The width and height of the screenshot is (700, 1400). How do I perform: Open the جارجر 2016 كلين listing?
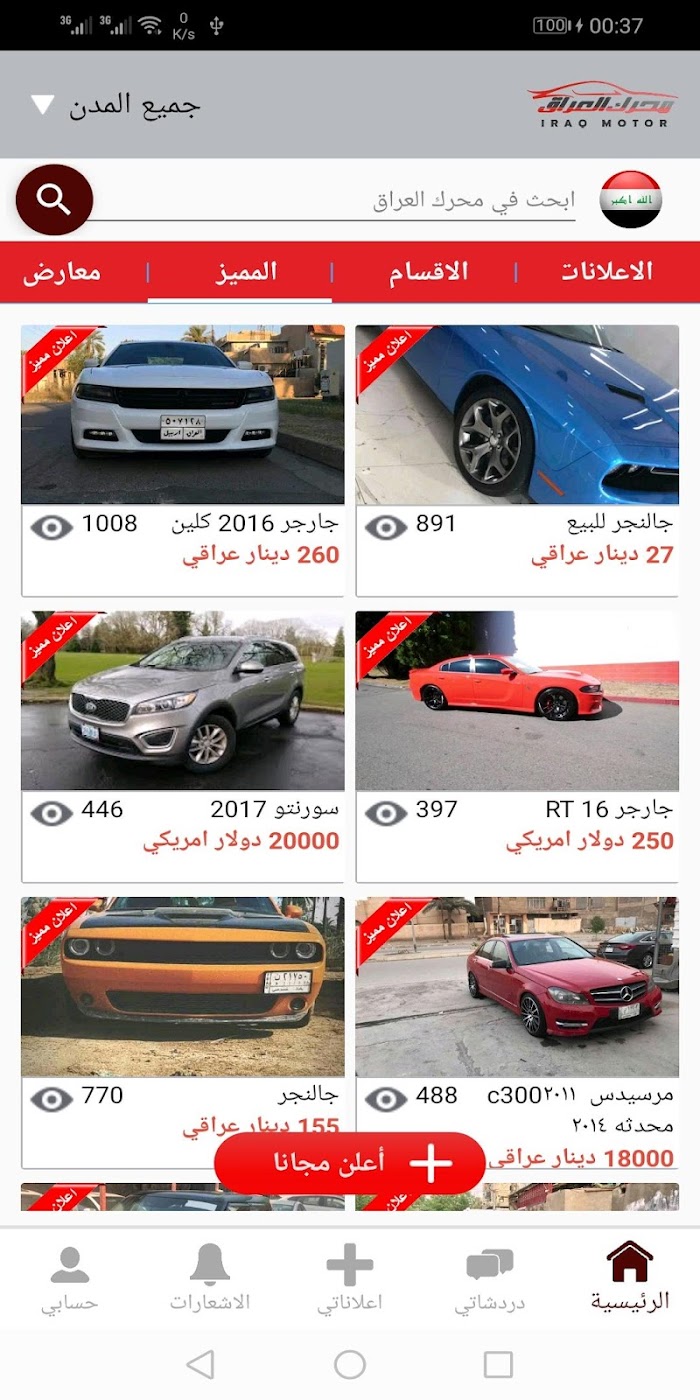point(183,461)
